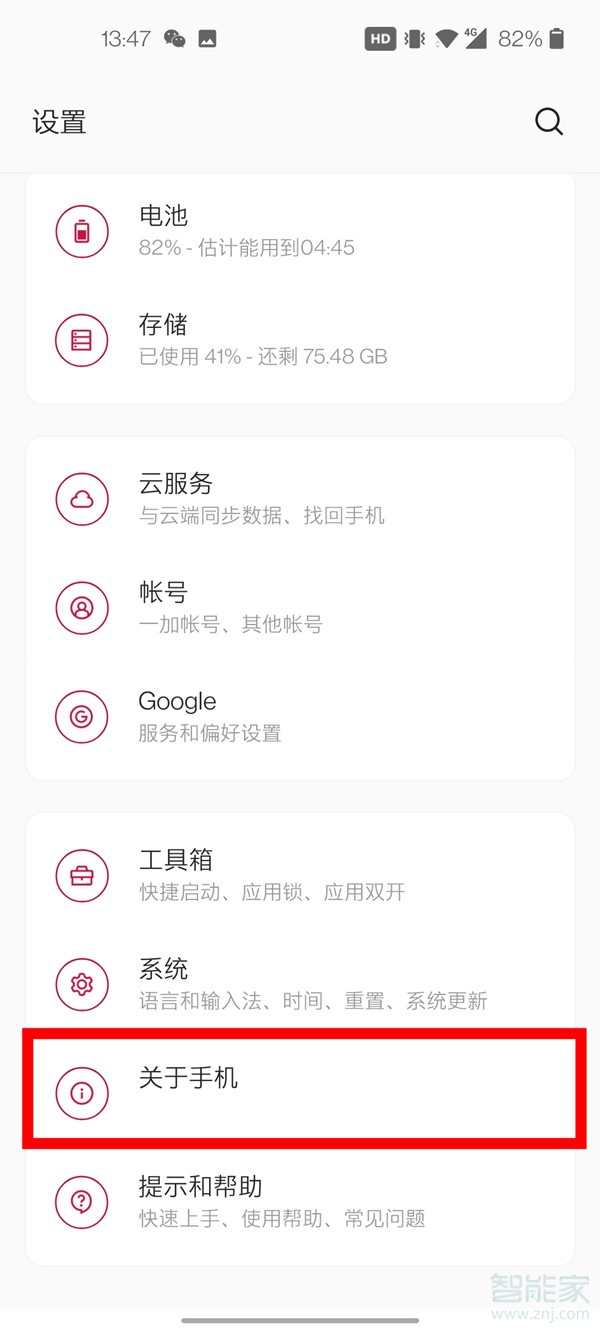Open Google services and preferences
This screenshot has height=1333, width=600.
[x=300, y=717]
